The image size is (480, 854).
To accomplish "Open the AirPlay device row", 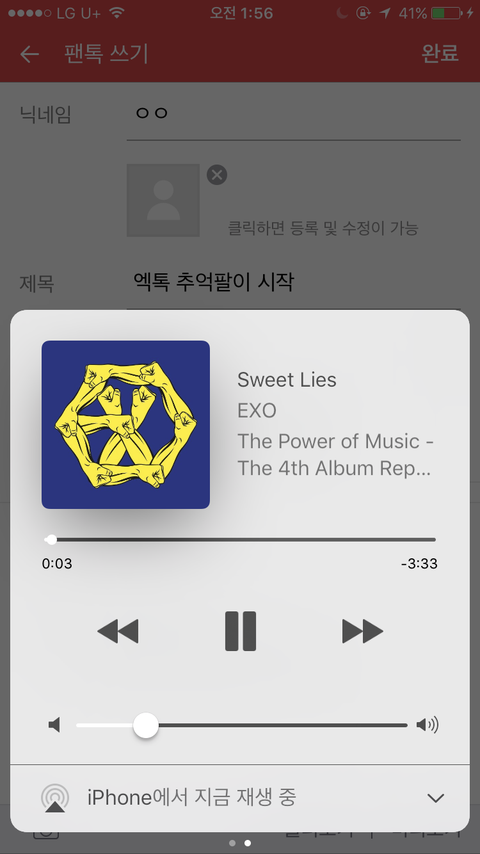I will coord(240,798).
